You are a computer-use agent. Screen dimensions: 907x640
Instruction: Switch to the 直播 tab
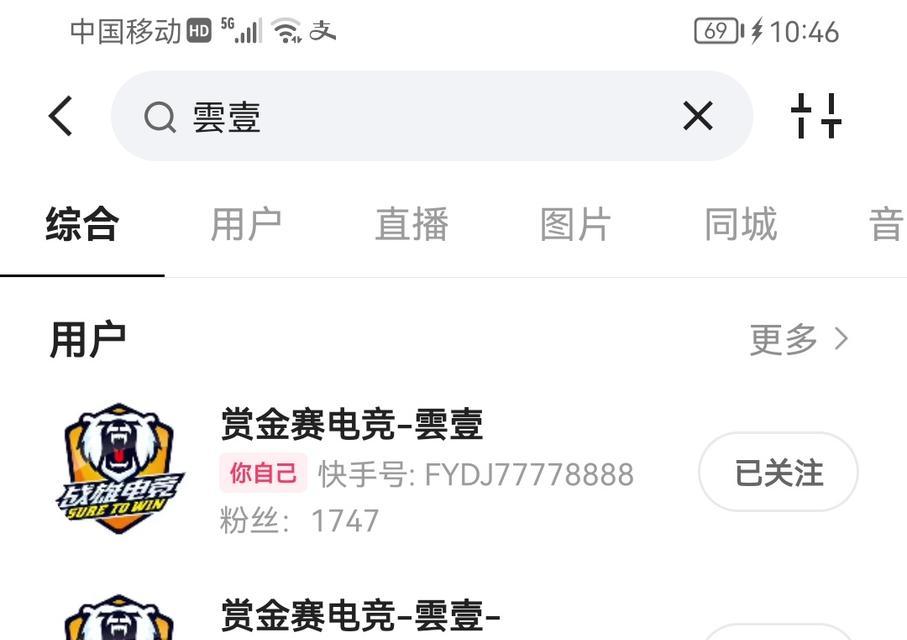(411, 225)
